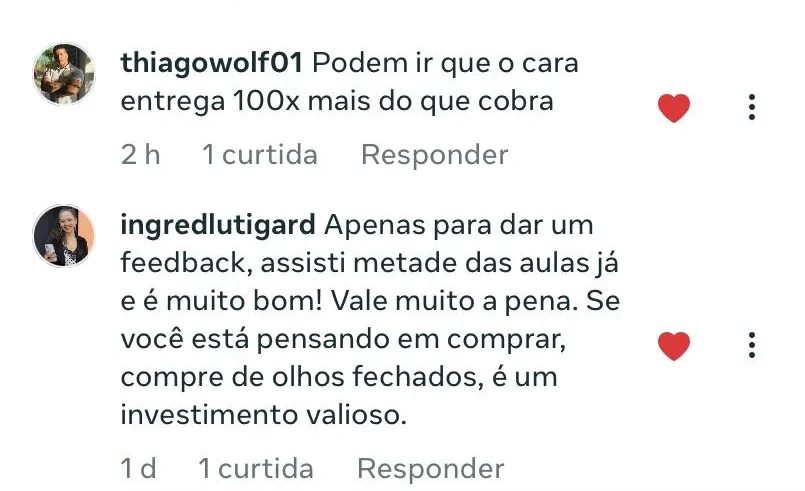Open the thiagowolf01 username link

(x=211, y=62)
